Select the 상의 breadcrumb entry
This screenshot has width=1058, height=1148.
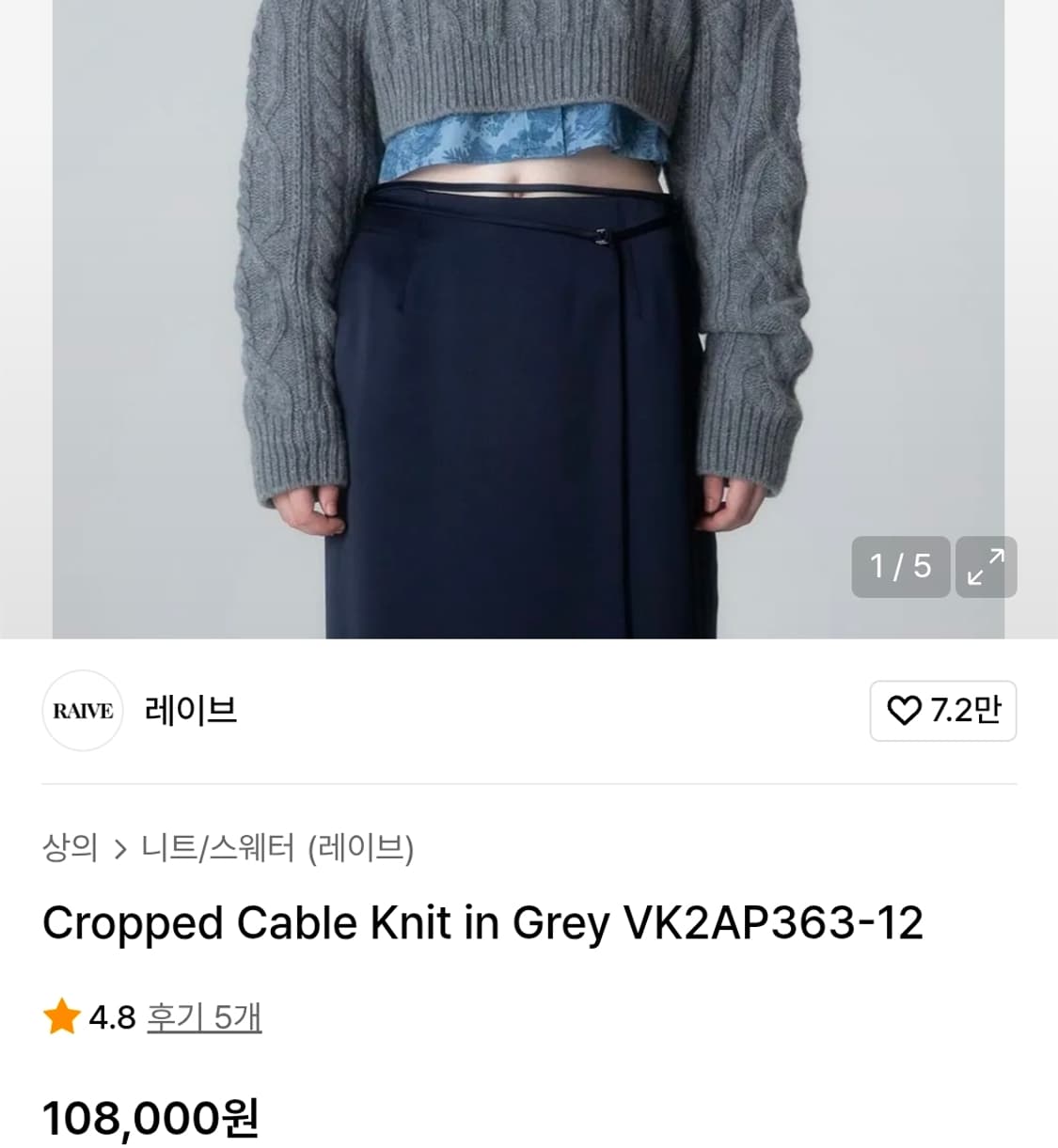(x=71, y=846)
